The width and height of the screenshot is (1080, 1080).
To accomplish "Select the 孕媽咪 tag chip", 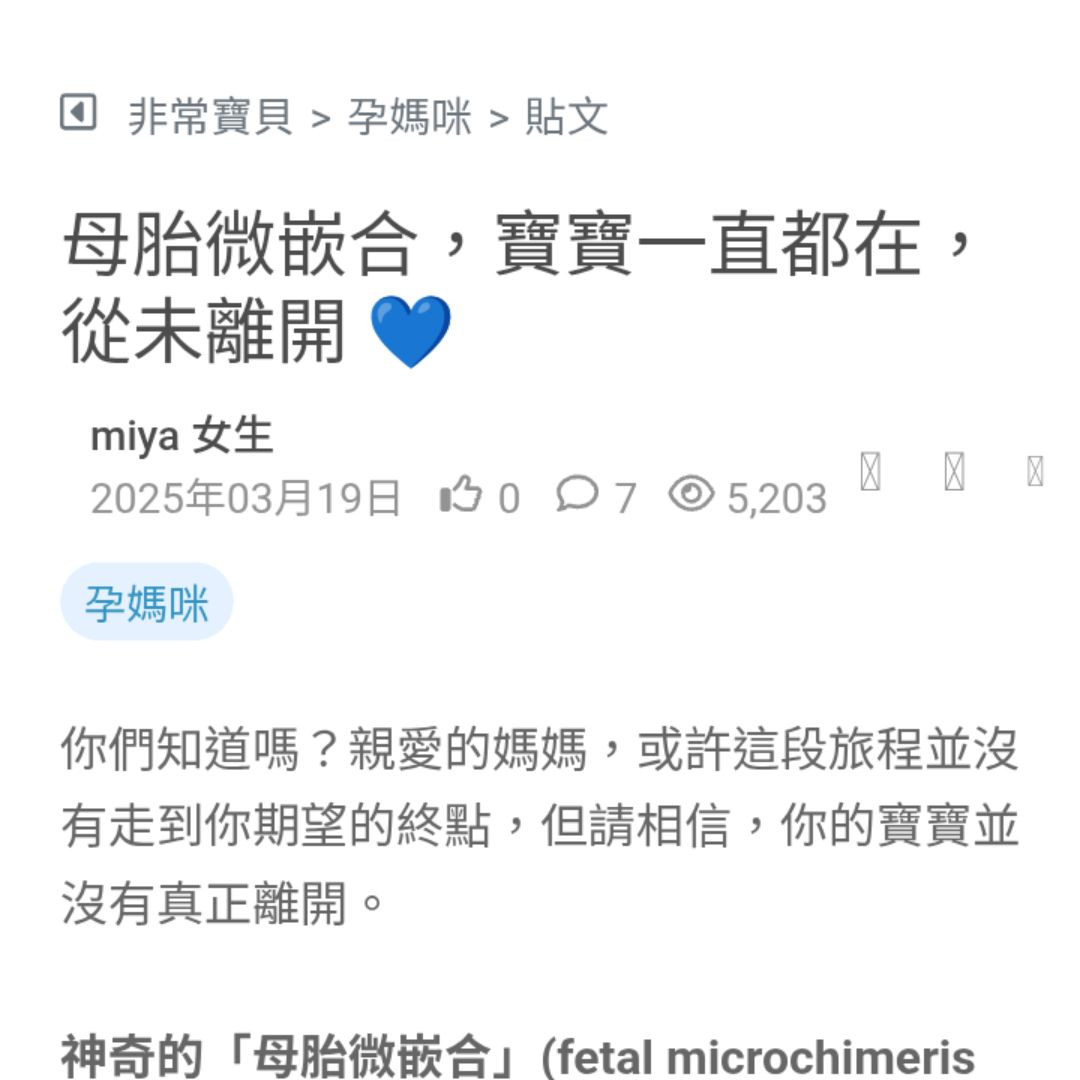I will point(146,603).
